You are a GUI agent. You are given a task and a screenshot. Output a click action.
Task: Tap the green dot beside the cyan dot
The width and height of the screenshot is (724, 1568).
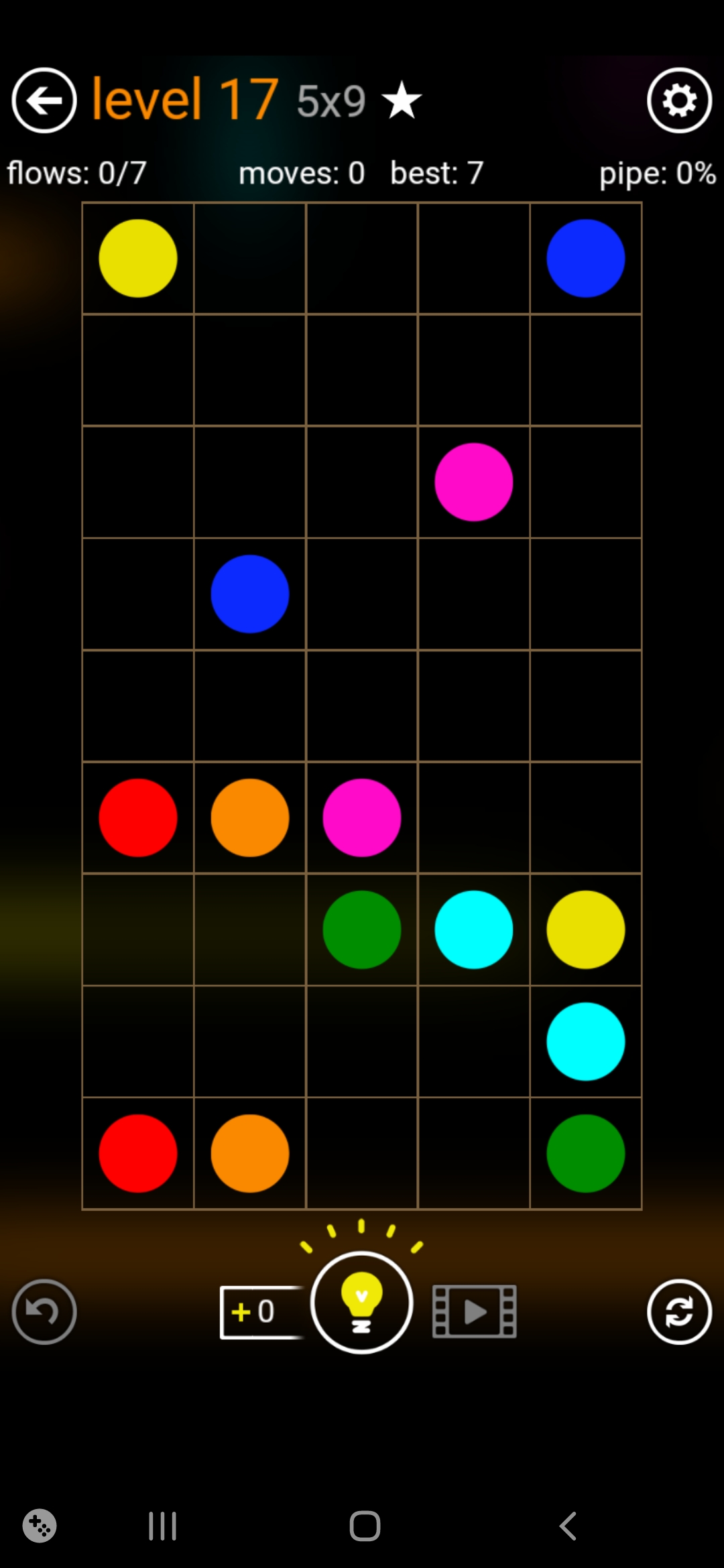coord(362,929)
